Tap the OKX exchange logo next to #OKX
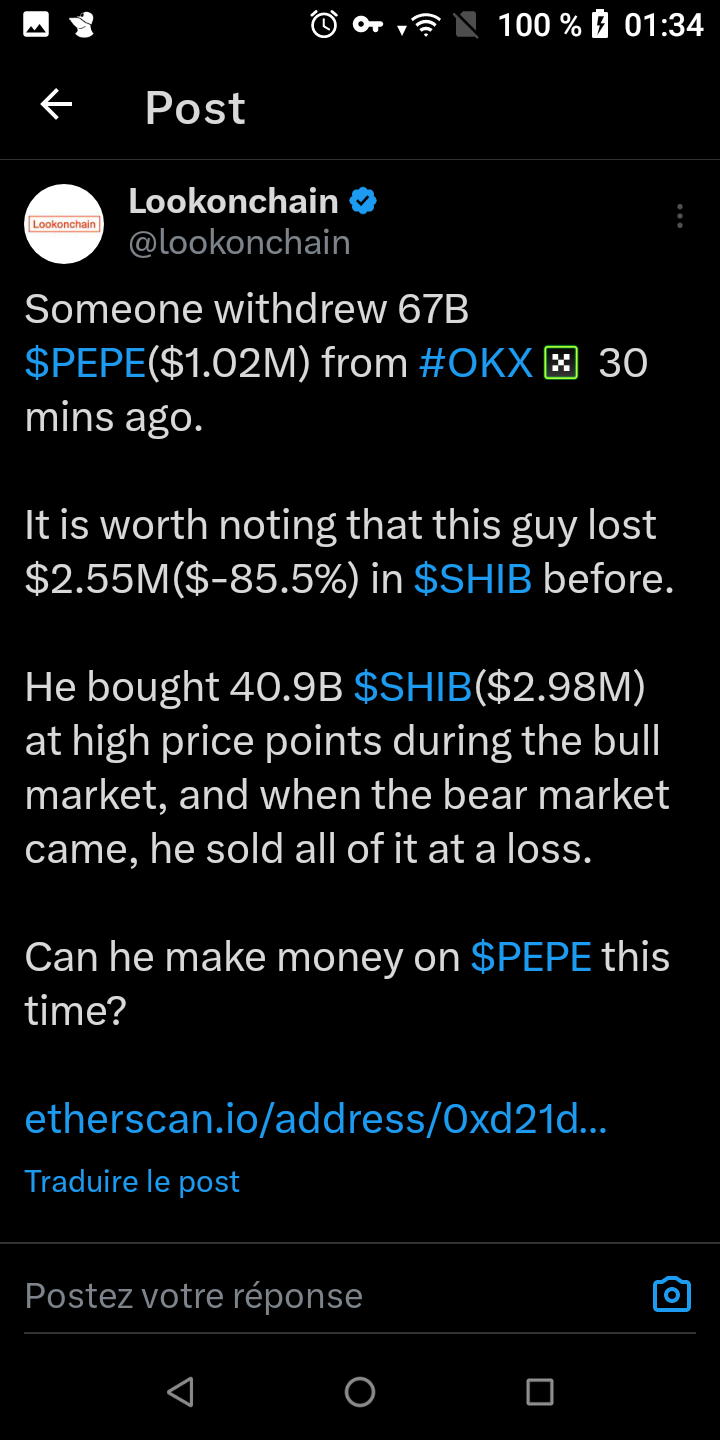The image size is (720, 1440). 560,363
